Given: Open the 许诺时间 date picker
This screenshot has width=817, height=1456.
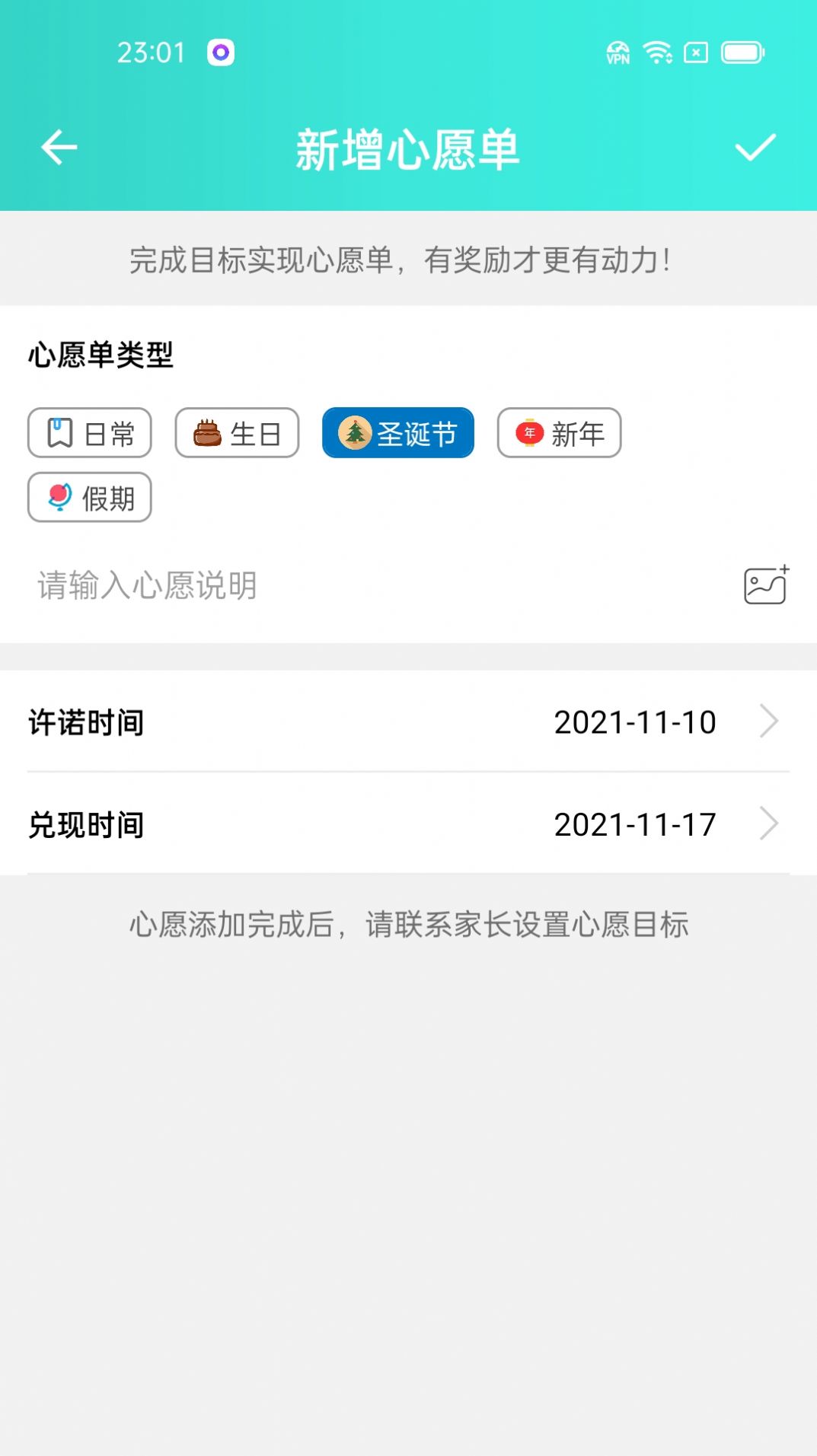Looking at the screenshot, I should 408,722.
